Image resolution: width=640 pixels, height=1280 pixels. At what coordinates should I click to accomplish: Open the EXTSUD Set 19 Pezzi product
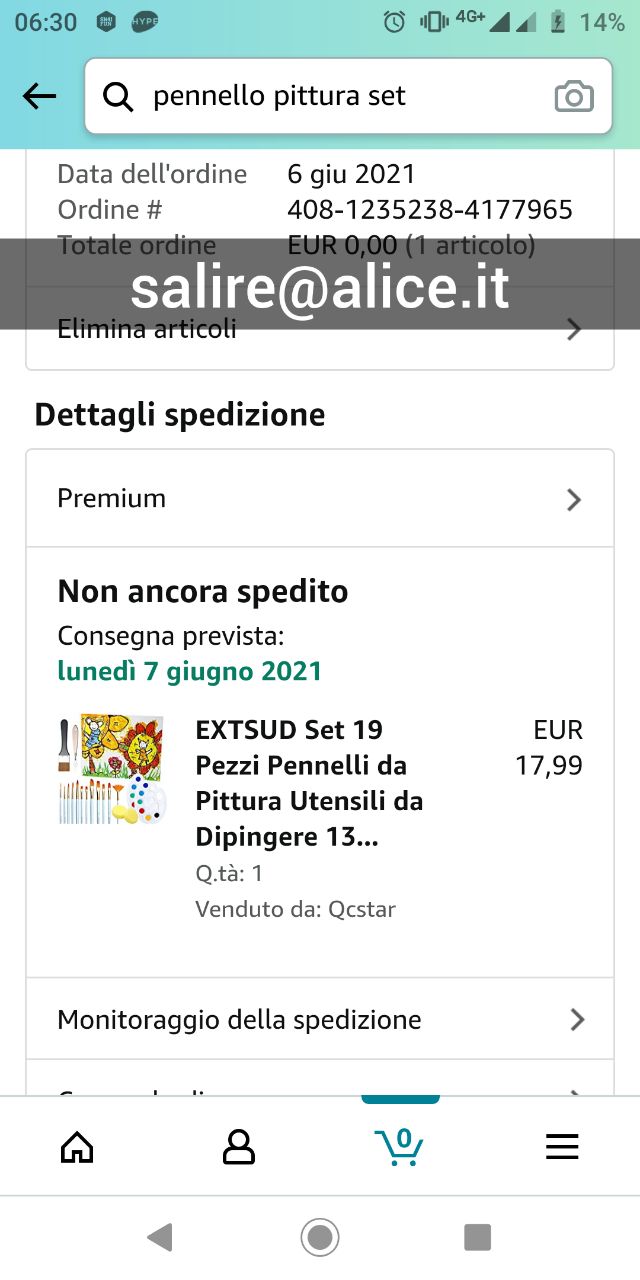pos(309,783)
